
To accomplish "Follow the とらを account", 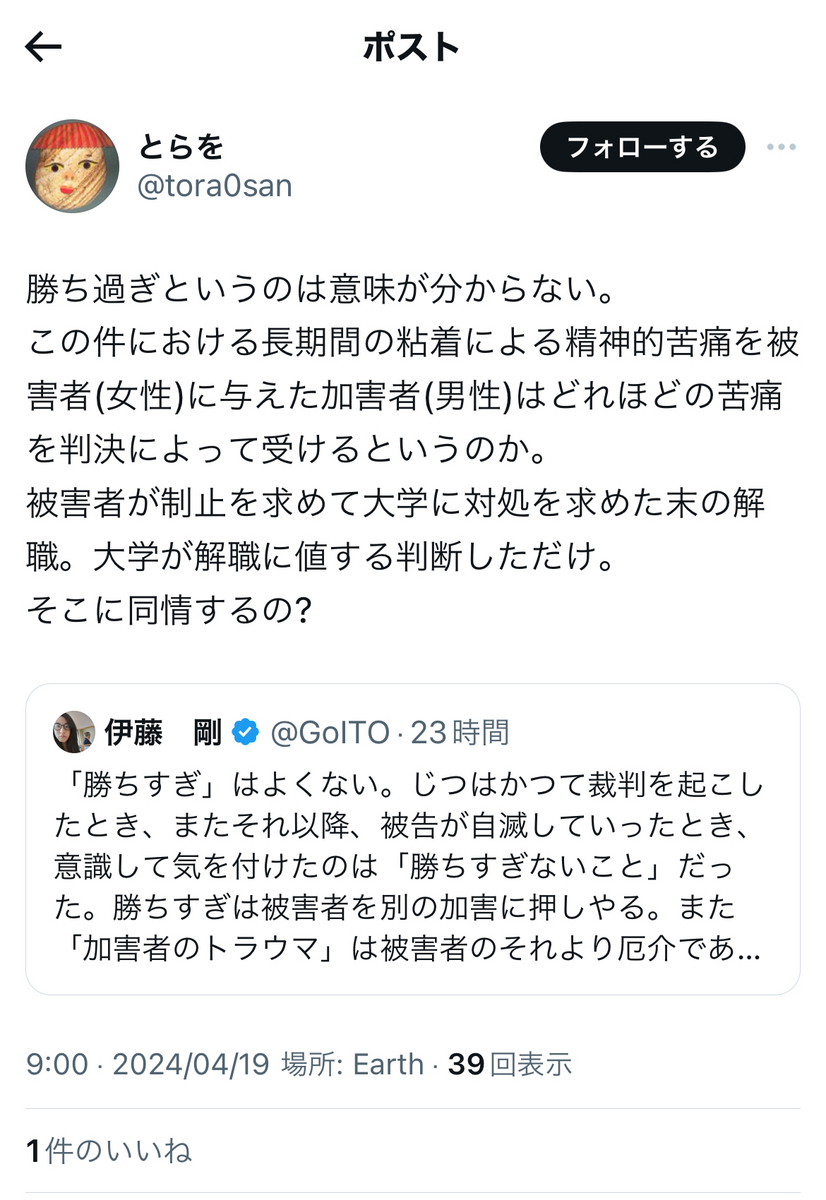I will [x=642, y=148].
